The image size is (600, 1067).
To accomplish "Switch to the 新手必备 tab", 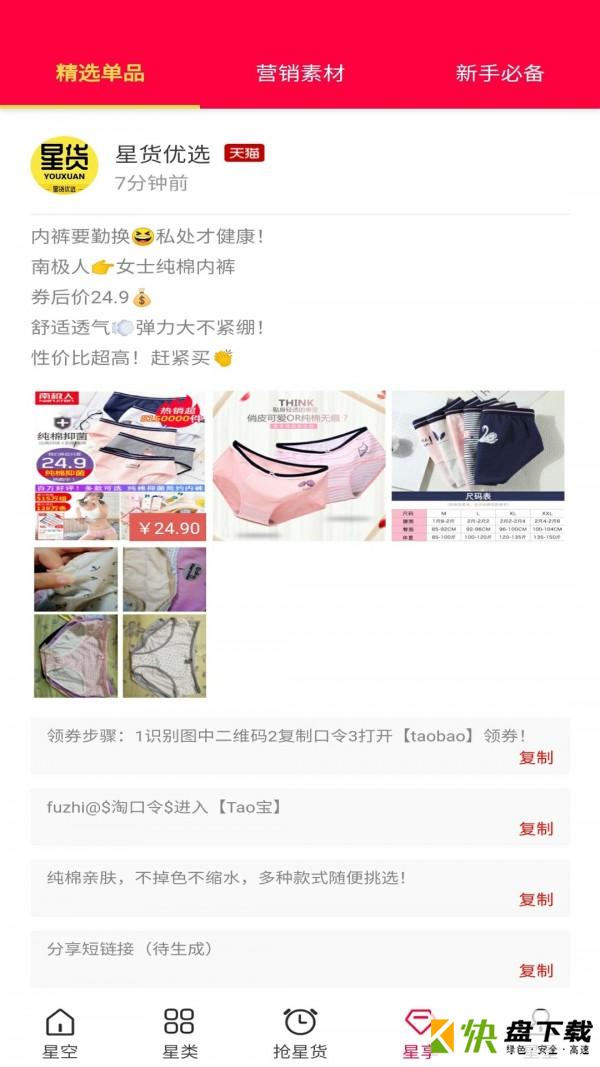I will tap(499, 73).
